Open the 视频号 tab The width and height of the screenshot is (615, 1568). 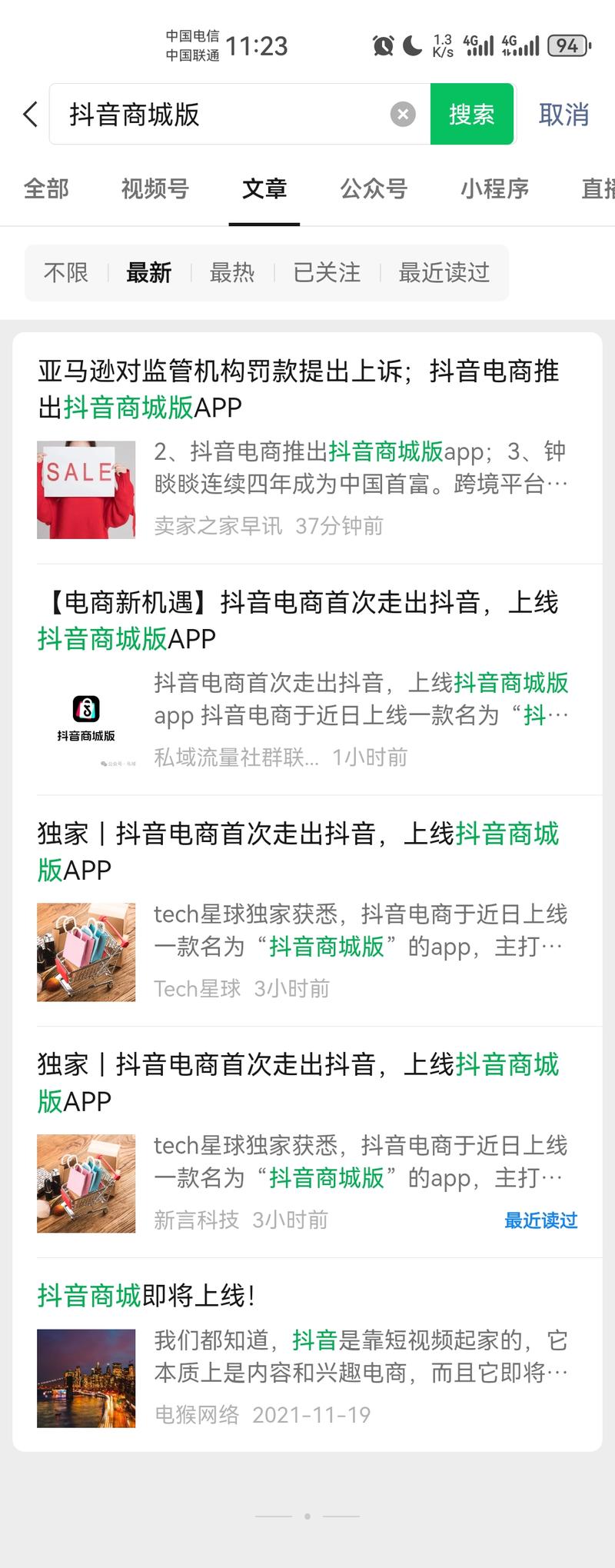point(155,189)
